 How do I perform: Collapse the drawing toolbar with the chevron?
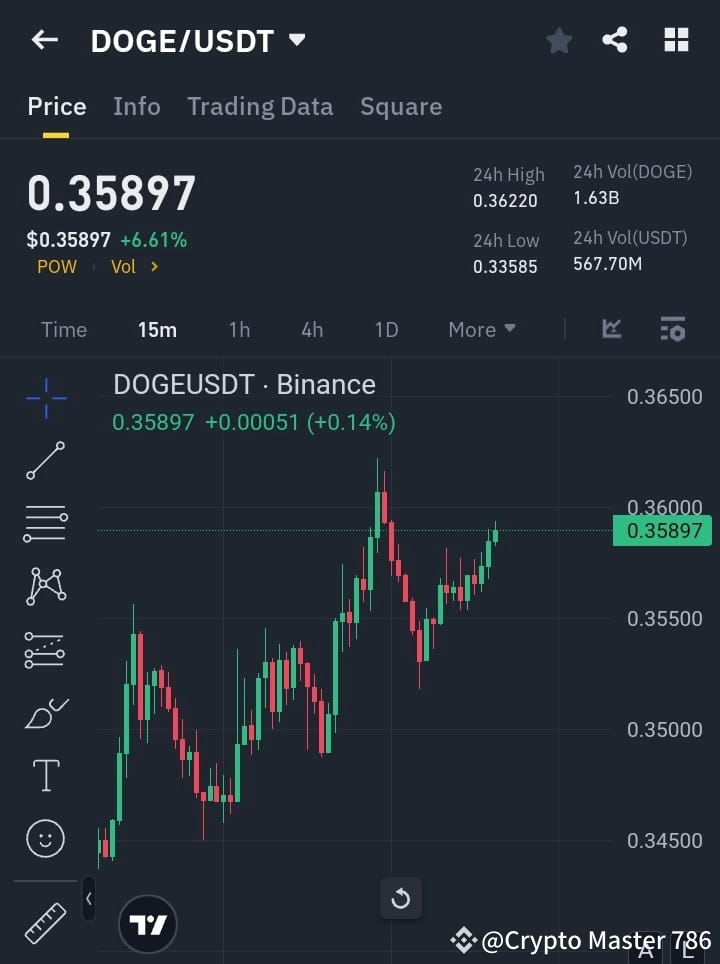(88, 898)
